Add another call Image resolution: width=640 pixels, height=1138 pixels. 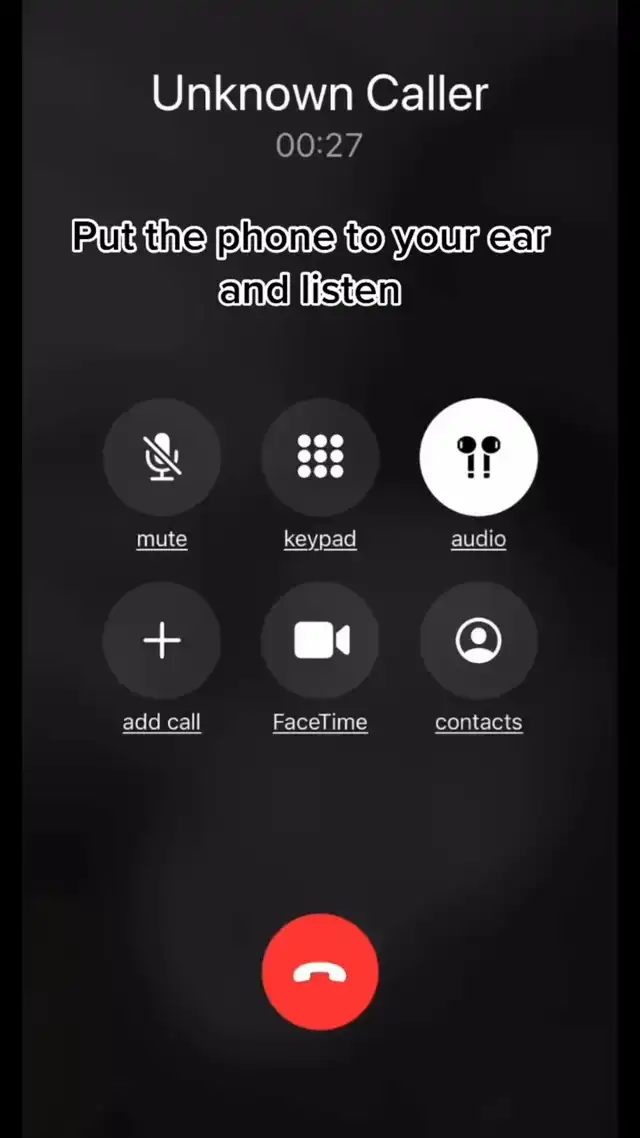tap(161, 640)
